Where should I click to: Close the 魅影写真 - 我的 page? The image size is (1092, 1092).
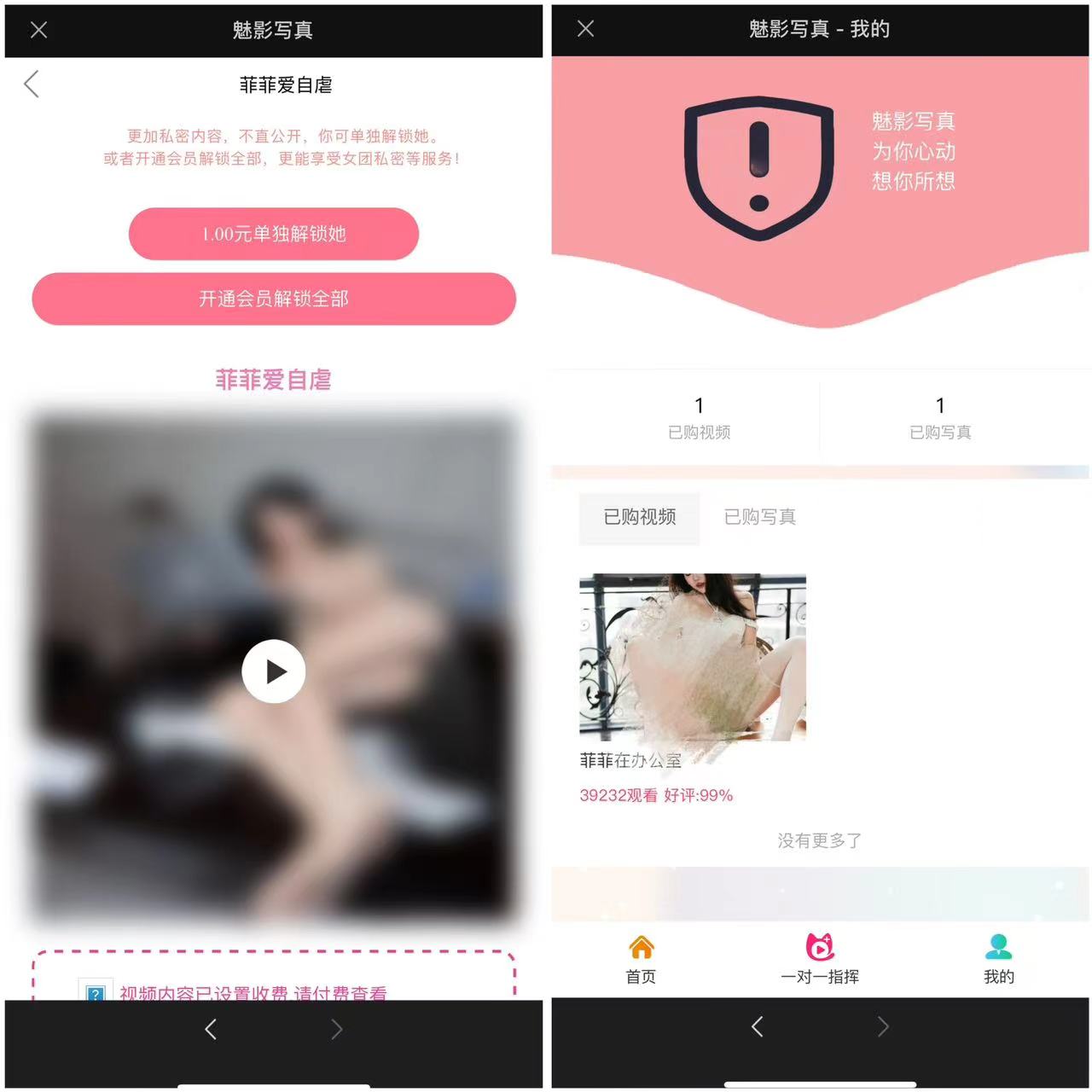point(585,29)
